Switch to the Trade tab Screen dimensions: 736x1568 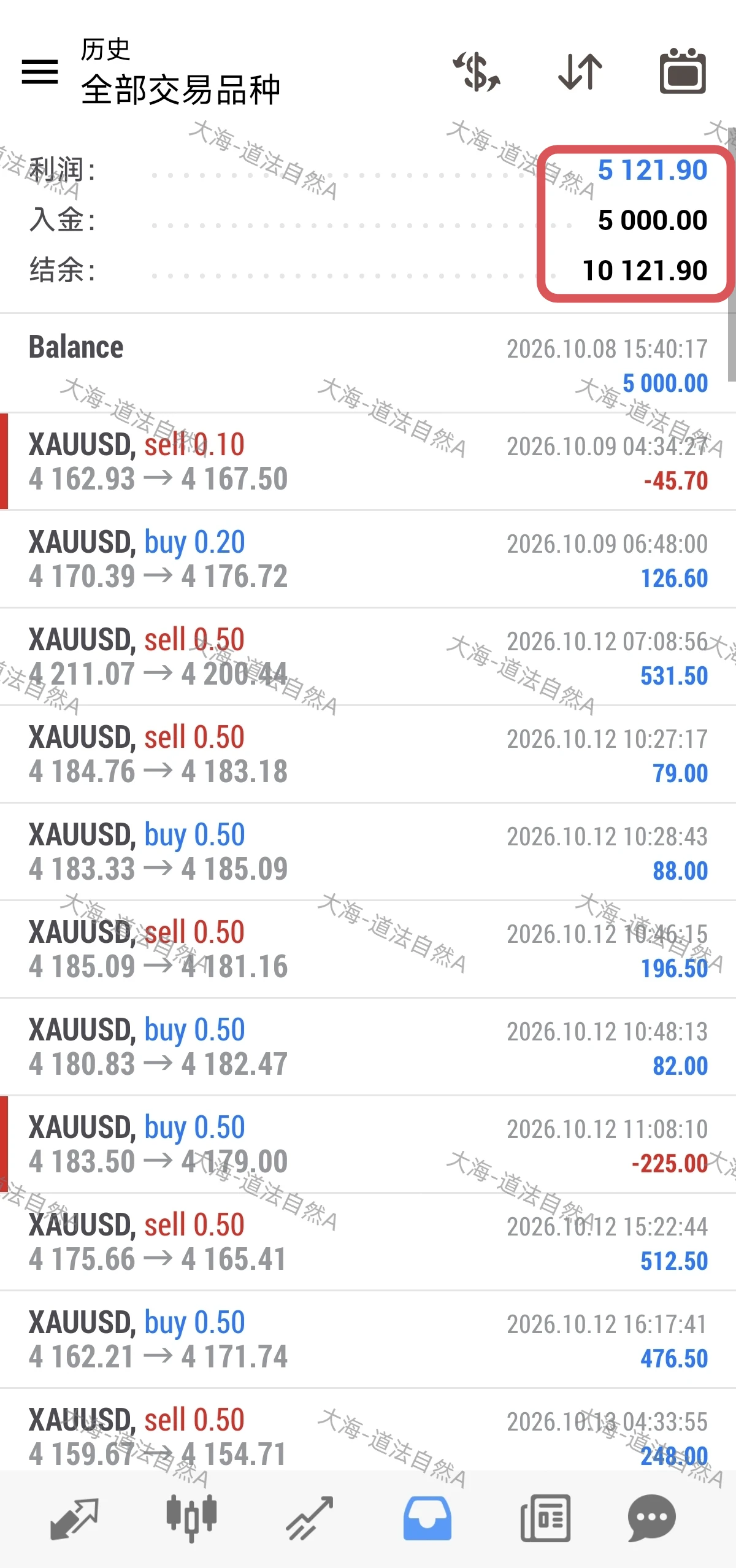(x=310, y=1519)
